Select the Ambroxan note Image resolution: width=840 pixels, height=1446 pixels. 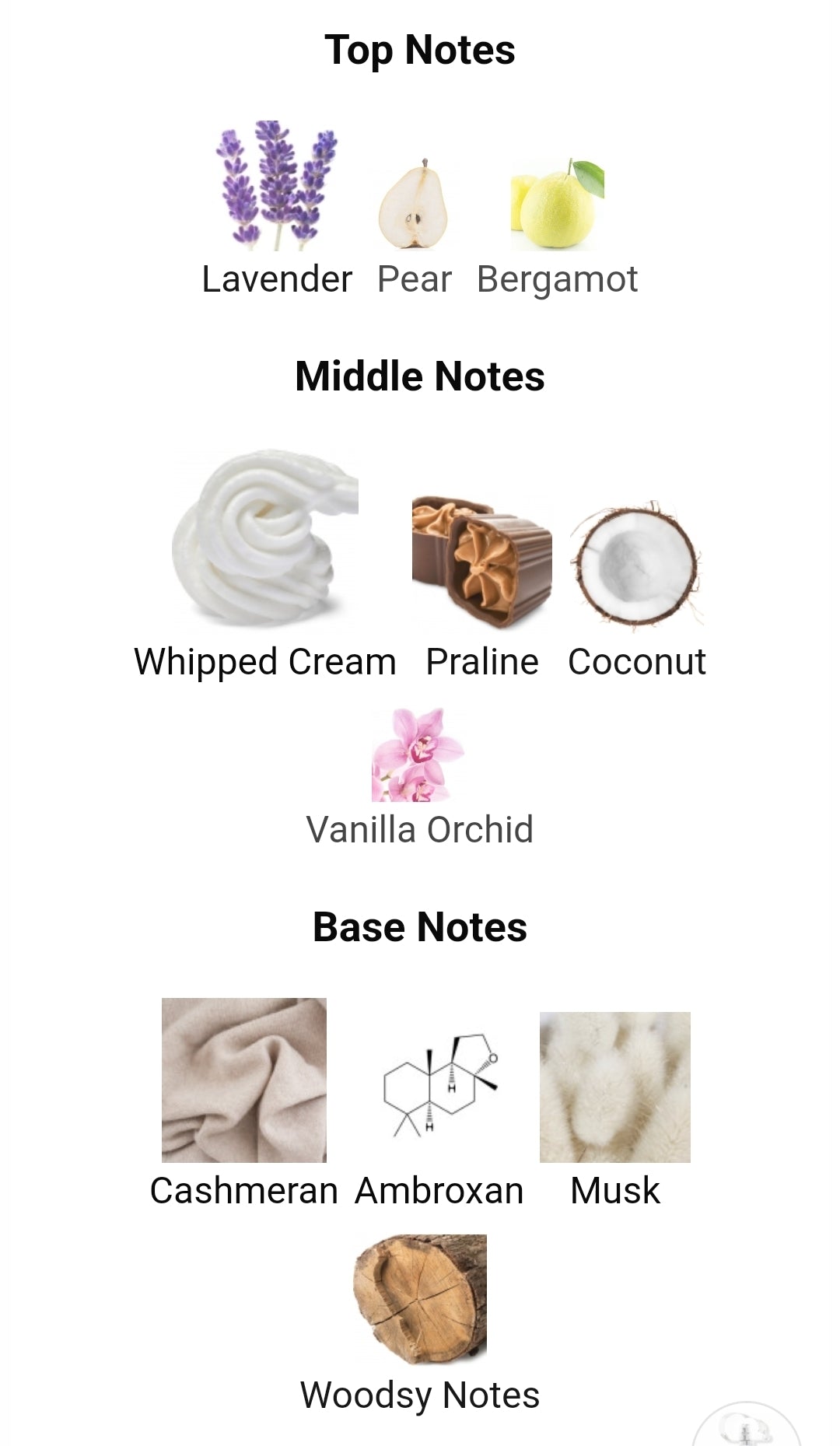coord(439,1085)
